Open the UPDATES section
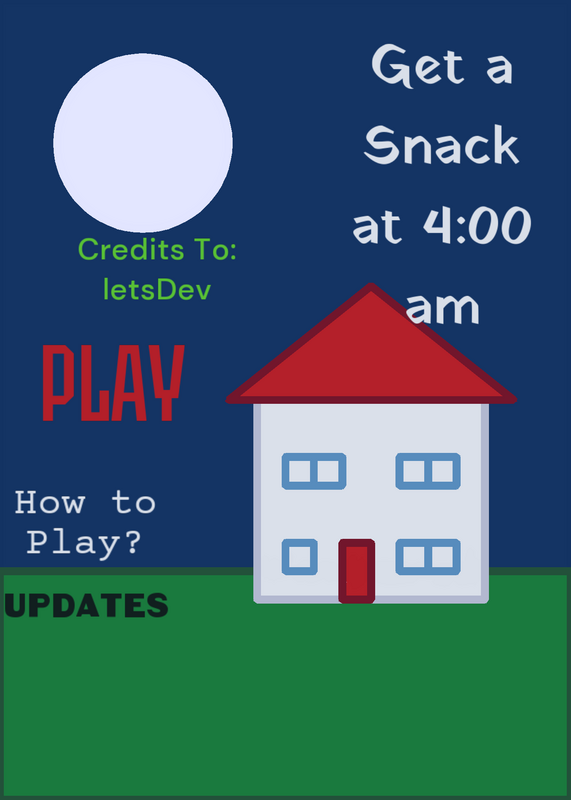 (86, 606)
